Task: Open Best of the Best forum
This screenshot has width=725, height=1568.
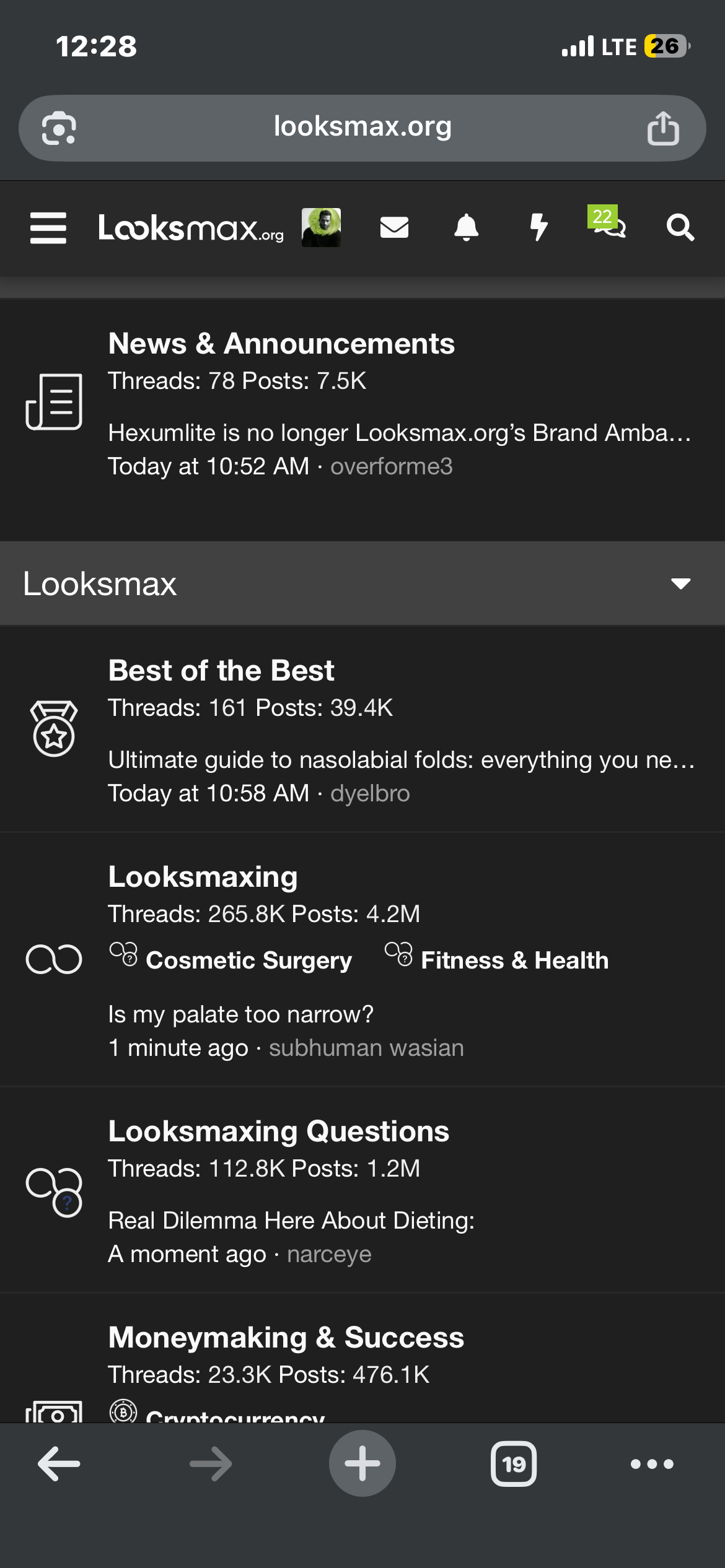Action: coord(221,671)
